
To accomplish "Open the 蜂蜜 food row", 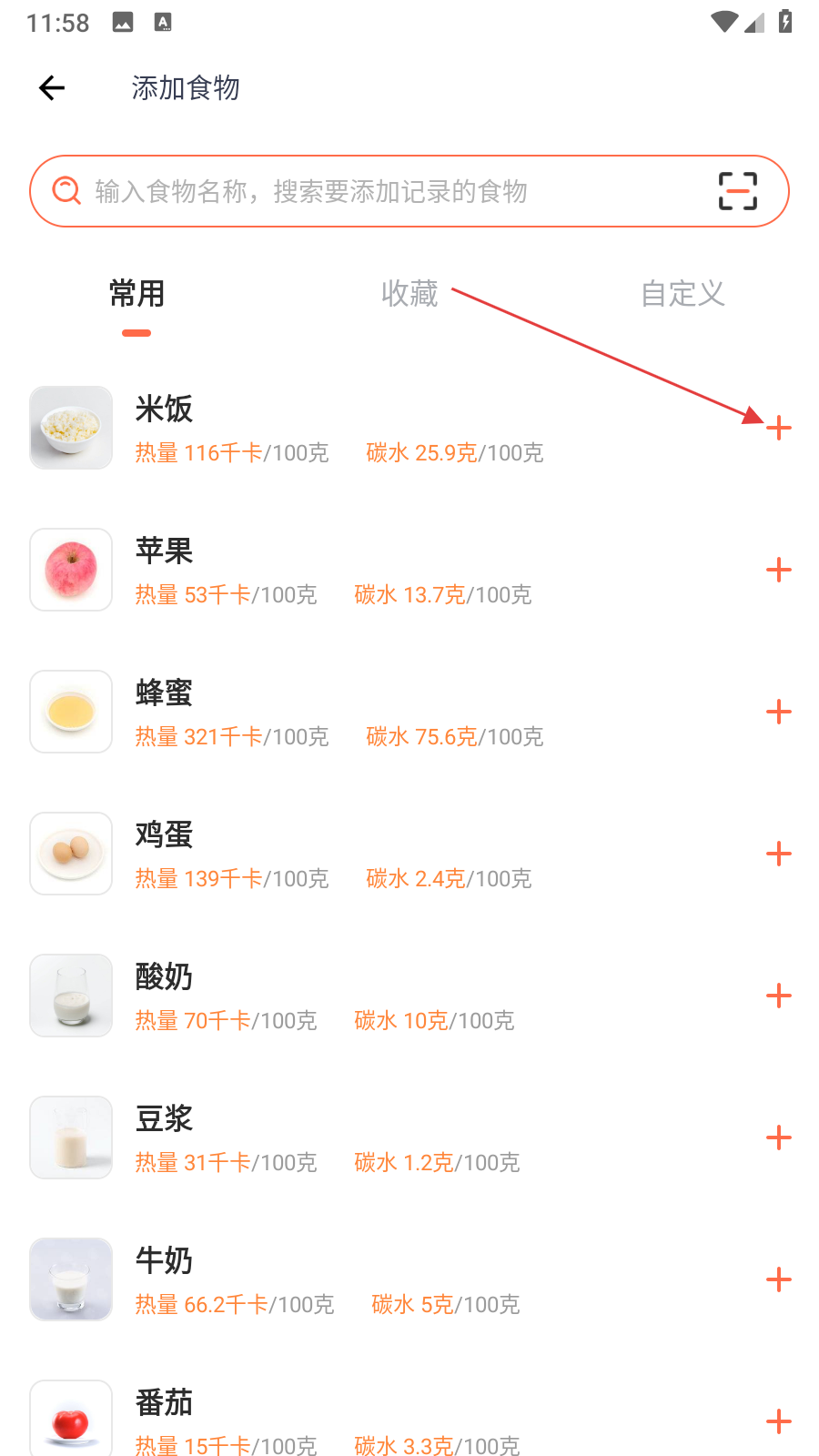I will coord(364,713).
